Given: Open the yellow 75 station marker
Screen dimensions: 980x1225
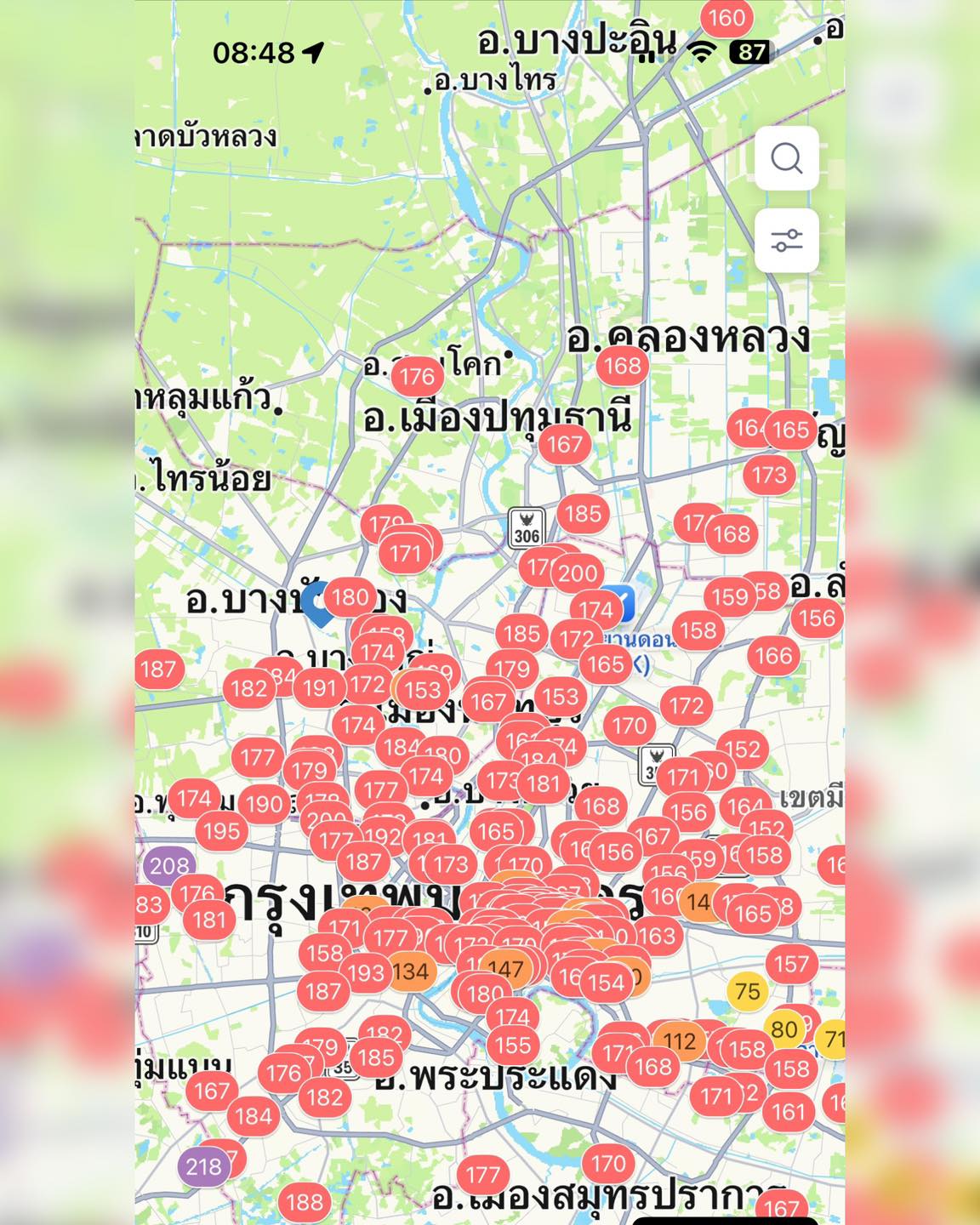Looking at the screenshot, I should coord(747,991).
